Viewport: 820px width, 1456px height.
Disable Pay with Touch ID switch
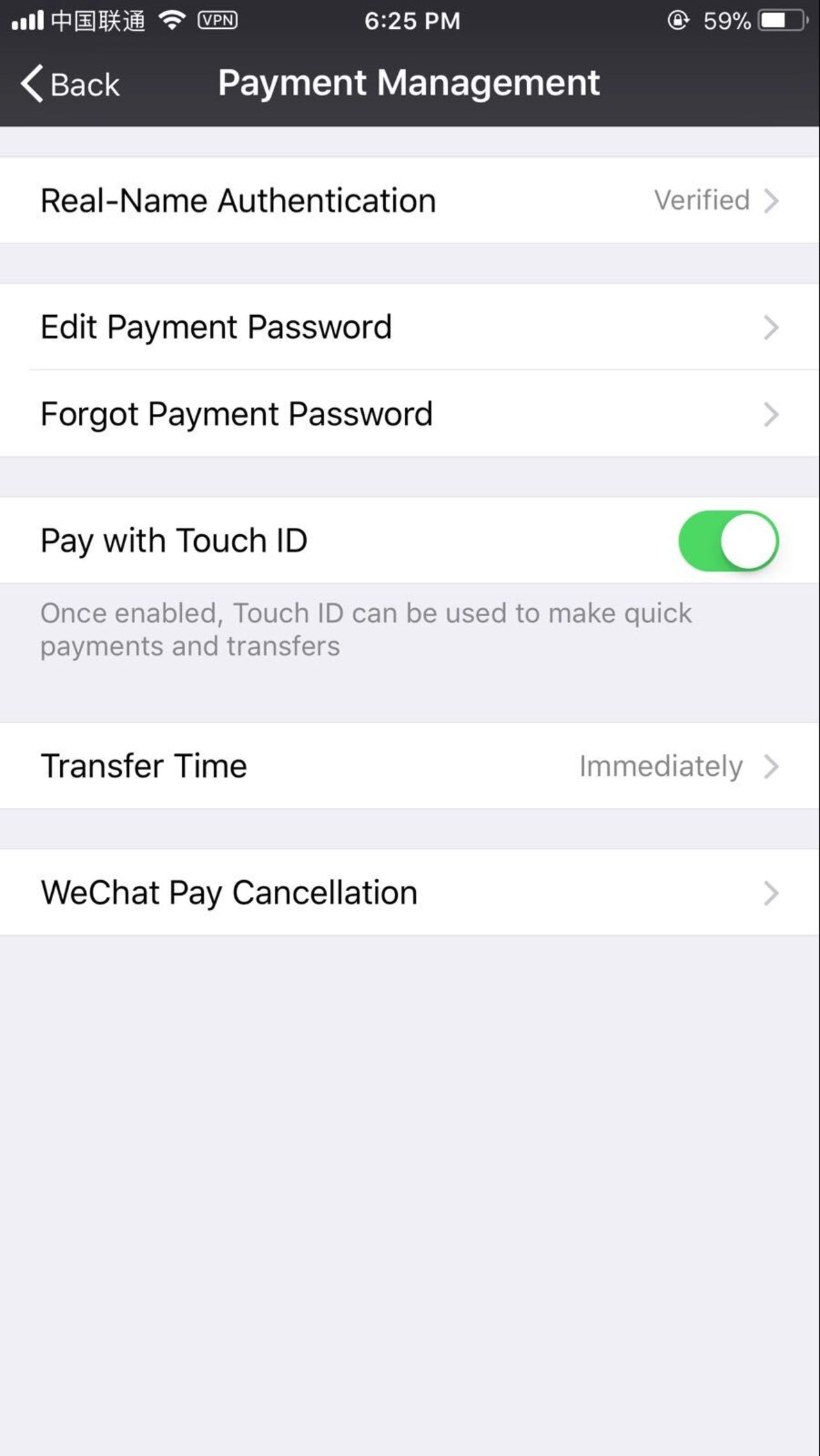pos(728,541)
